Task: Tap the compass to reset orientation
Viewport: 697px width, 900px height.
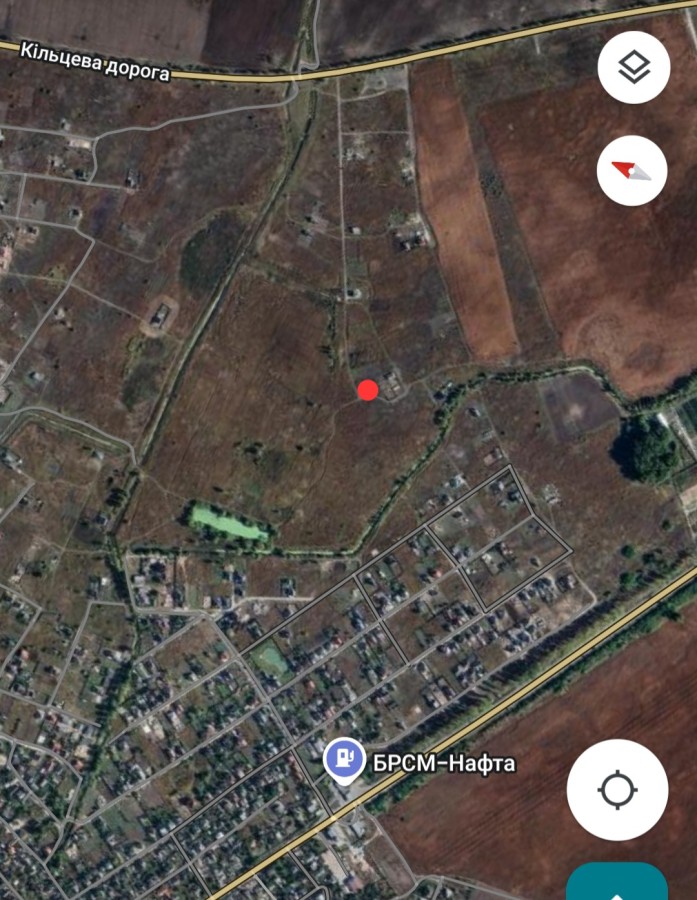Action: coord(632,170)
